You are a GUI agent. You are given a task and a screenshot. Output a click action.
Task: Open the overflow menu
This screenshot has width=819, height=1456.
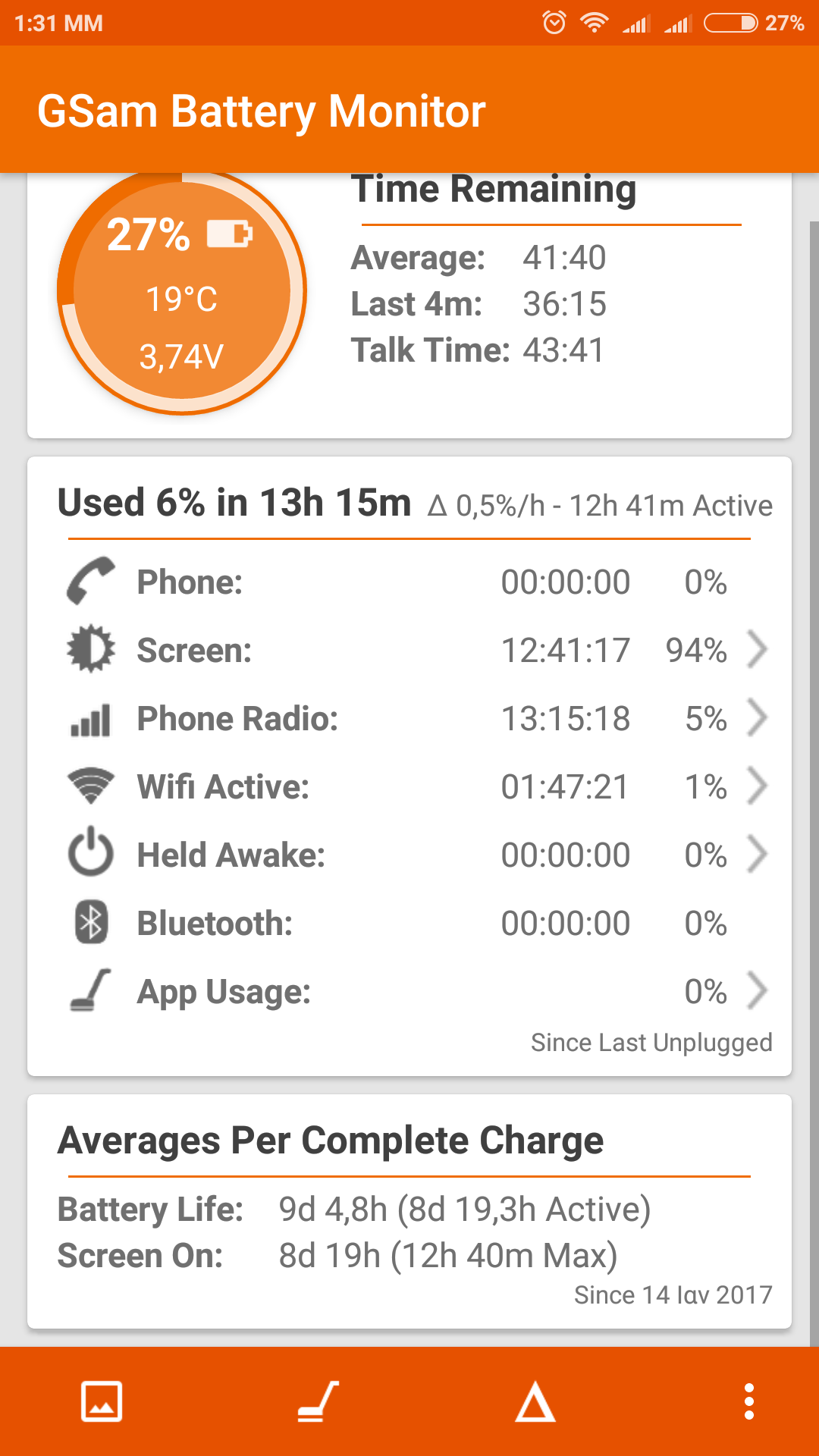tap(749, 1401)
